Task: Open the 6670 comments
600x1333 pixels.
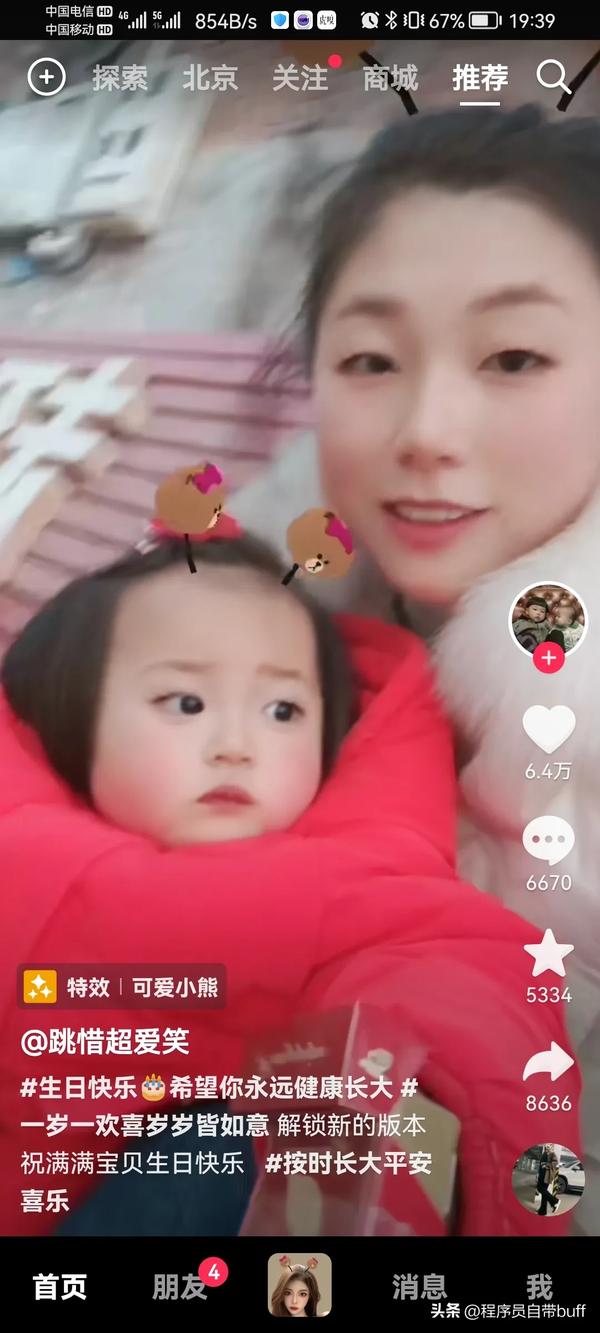Action: tap(548, 842)
